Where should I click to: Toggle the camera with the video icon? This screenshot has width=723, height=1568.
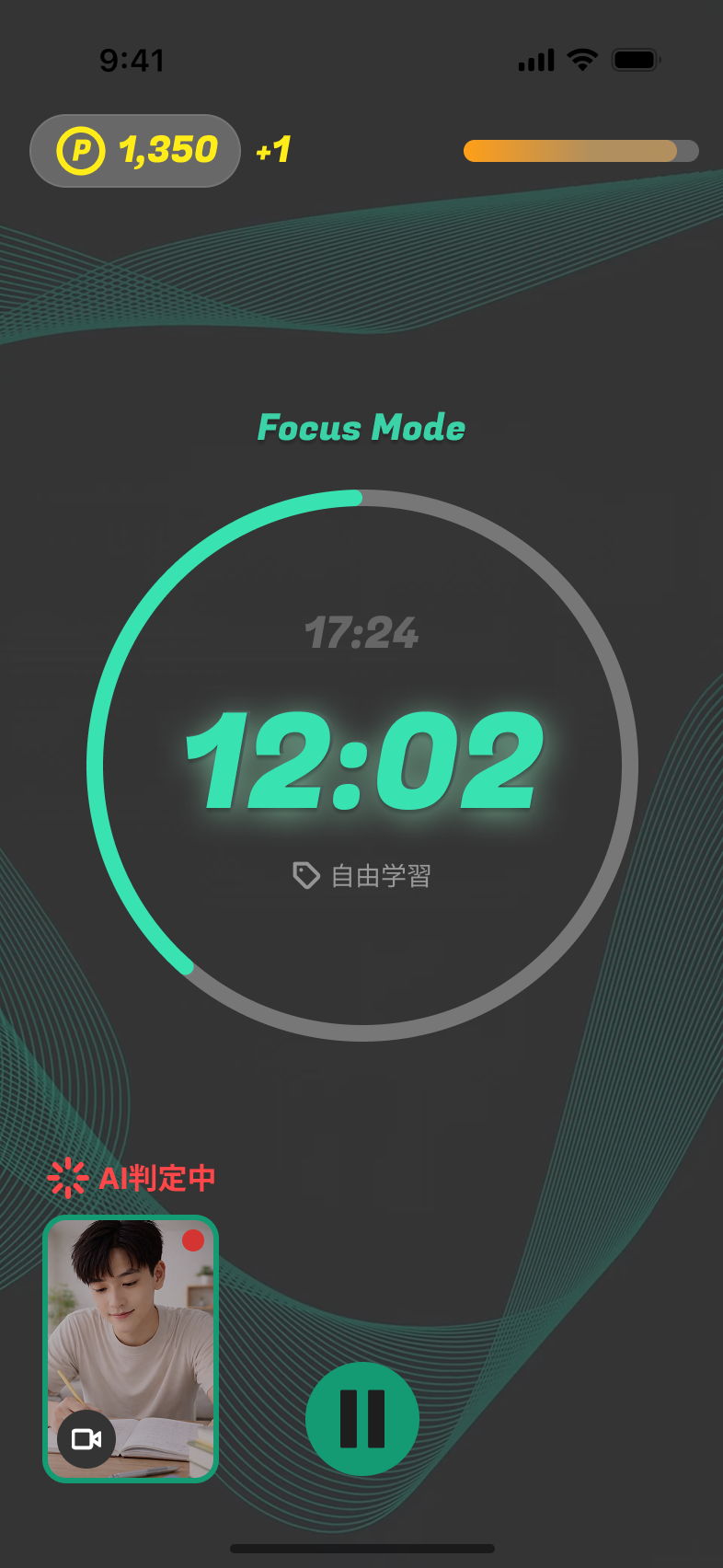86,1438
